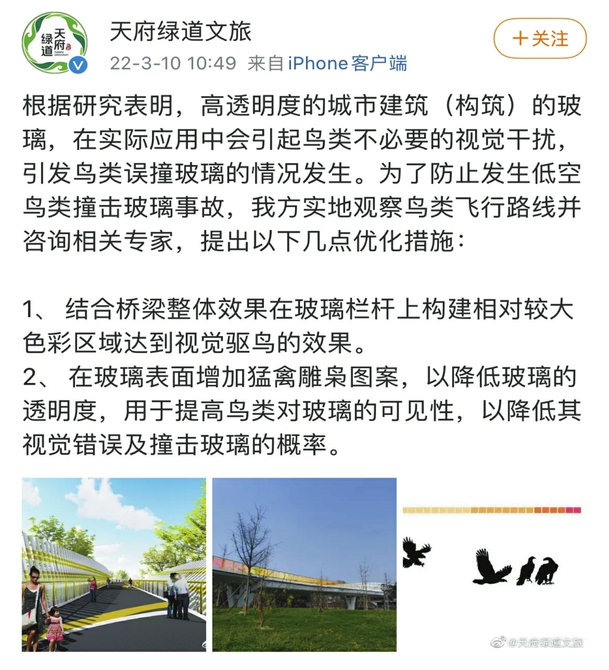
Task: Open the photo of the bridge behind trees
Action: (303, 563)
